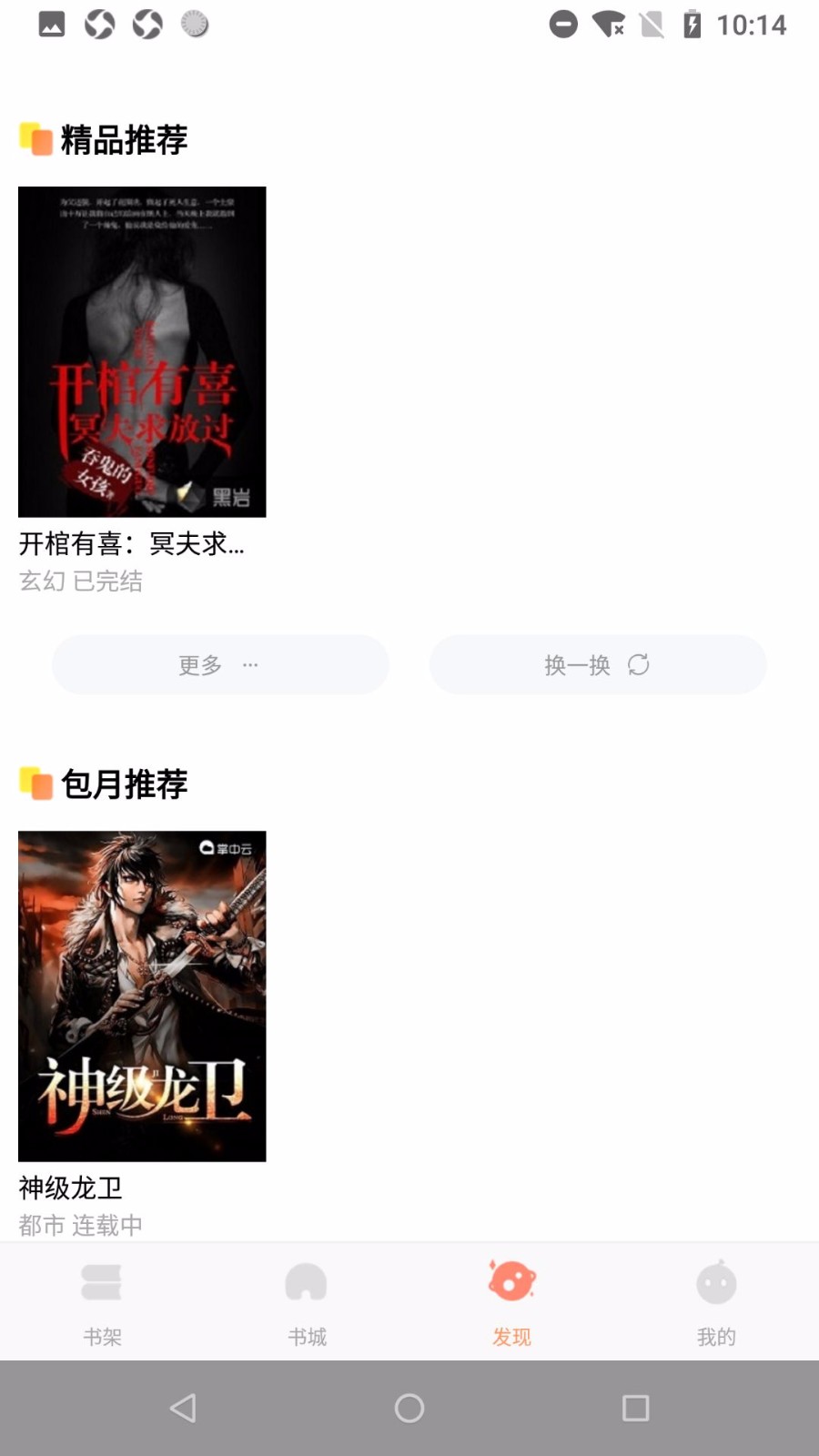This screenshot has width=819, height=1456.
Task: Tap the do-not-disturb icon in status bar
Action: (563, 25)
